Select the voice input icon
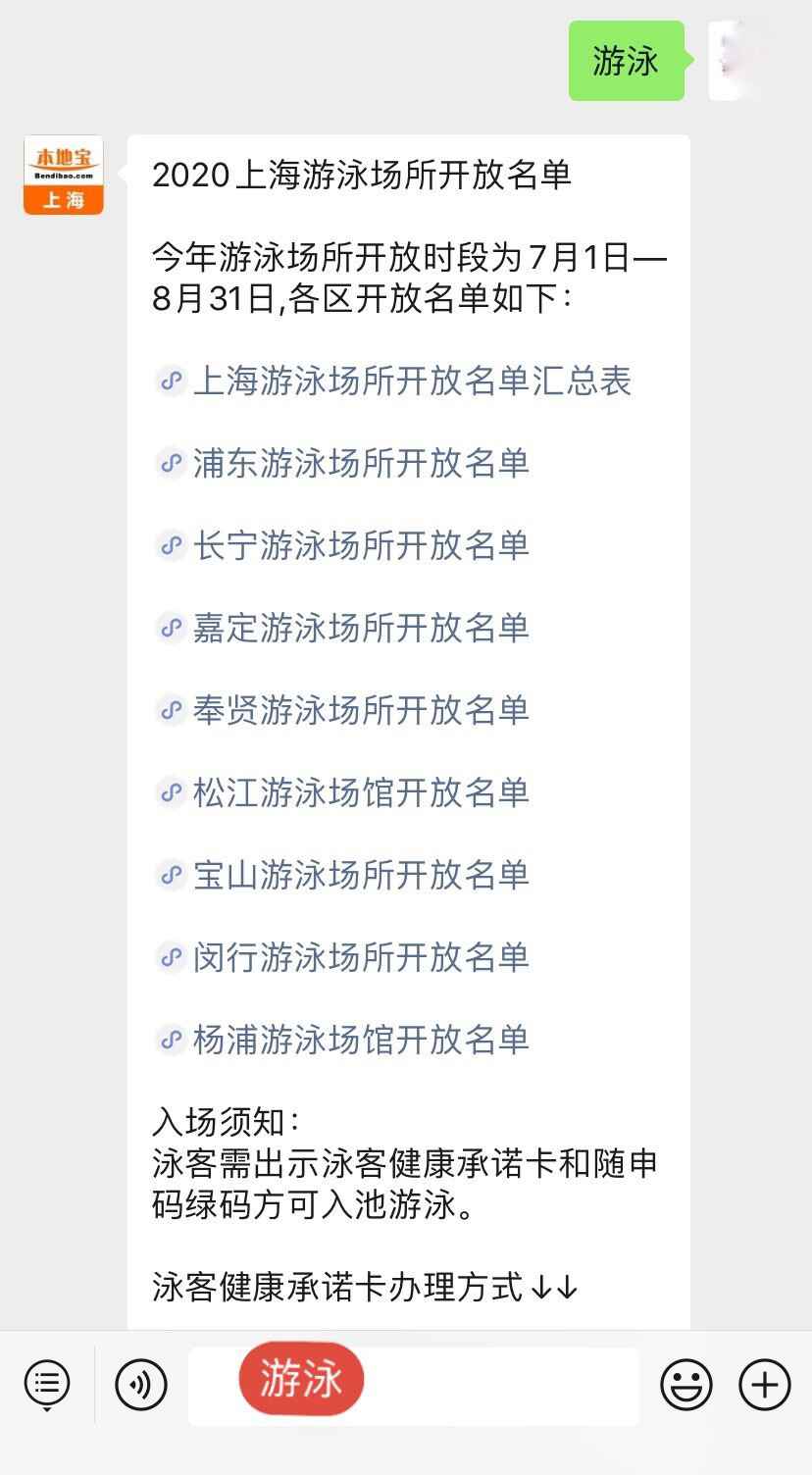Viewport: 812px width, 1475px height. tap(140, 1385)
